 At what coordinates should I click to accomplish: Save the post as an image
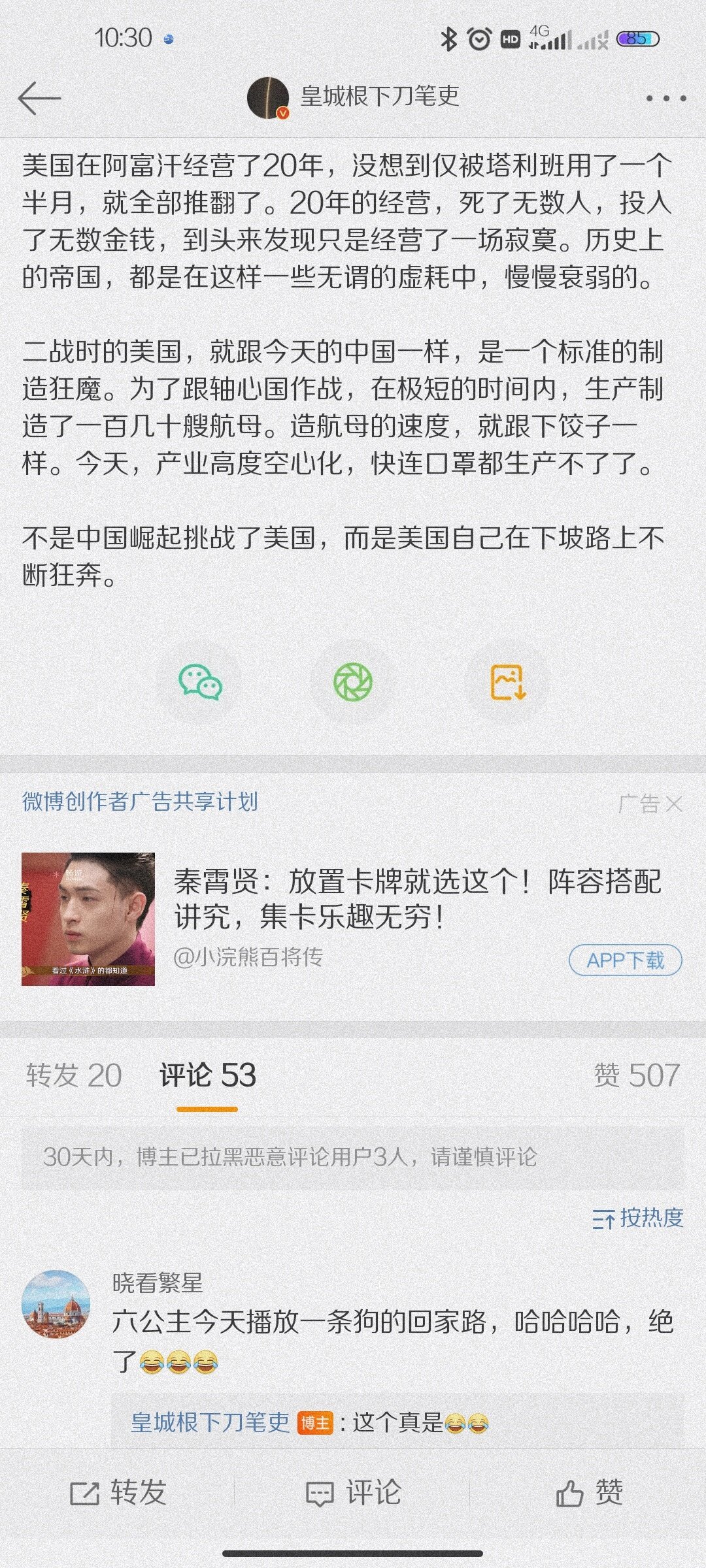508,683
